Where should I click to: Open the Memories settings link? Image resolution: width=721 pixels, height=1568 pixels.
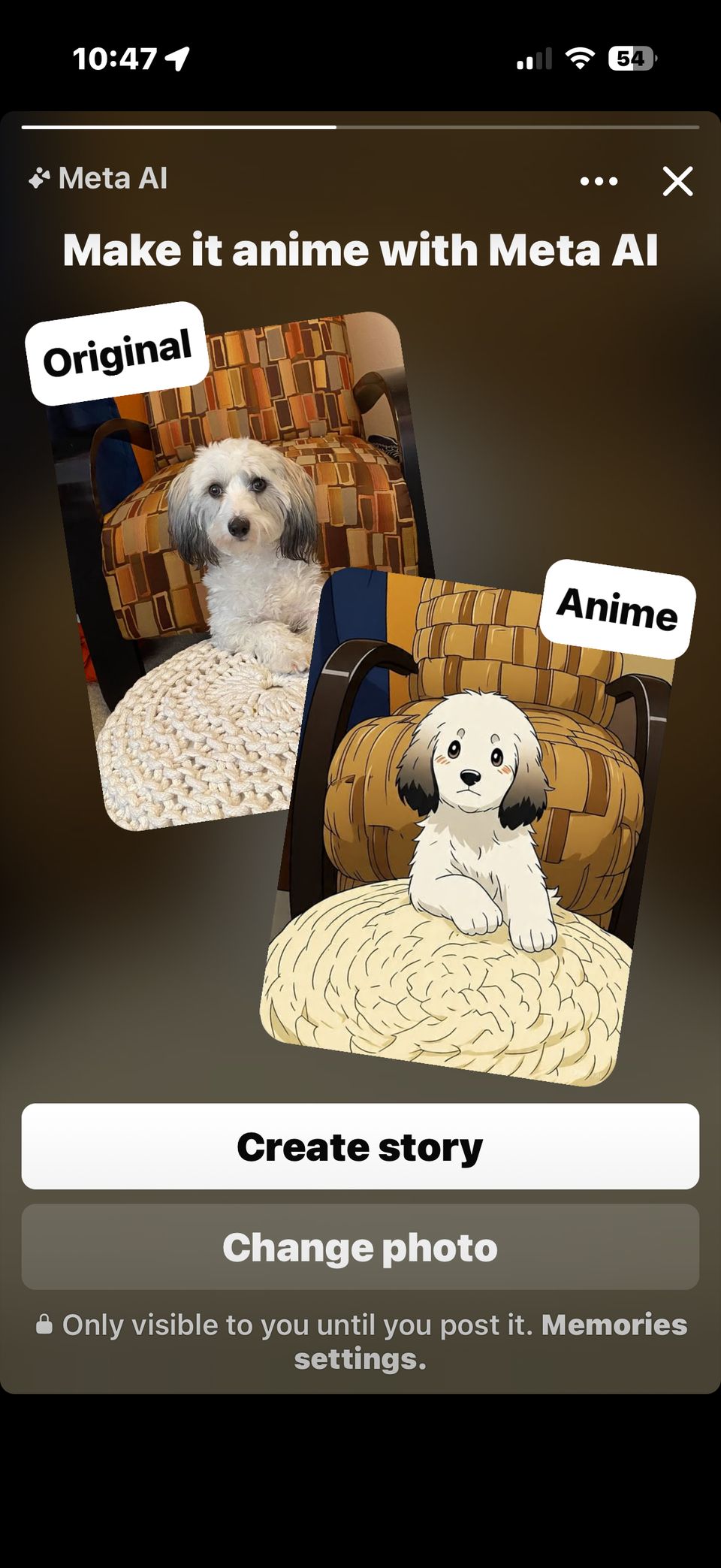(490, 1342)
